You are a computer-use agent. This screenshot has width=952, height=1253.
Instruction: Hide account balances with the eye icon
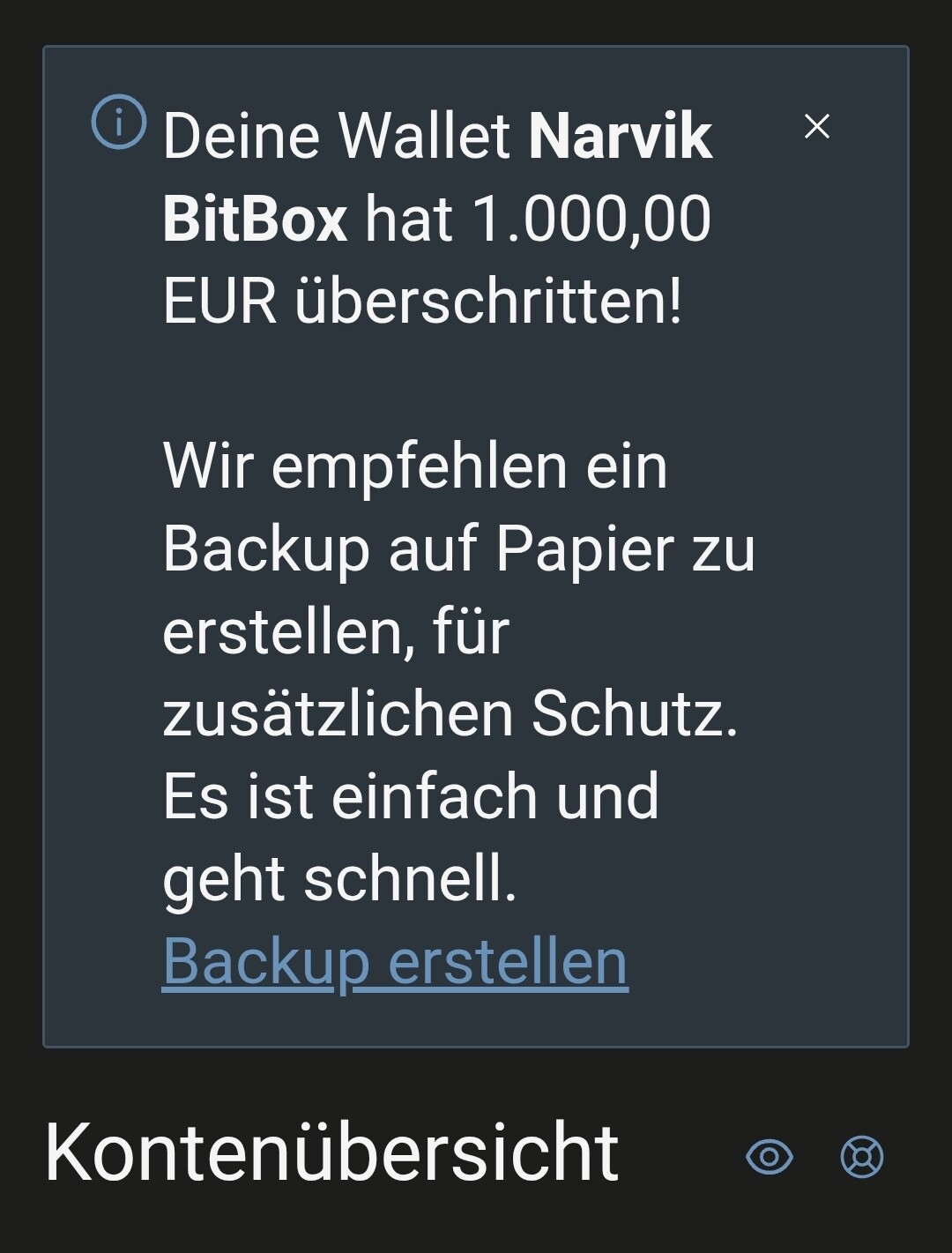pyautogui.click(x=770, y=1156)
